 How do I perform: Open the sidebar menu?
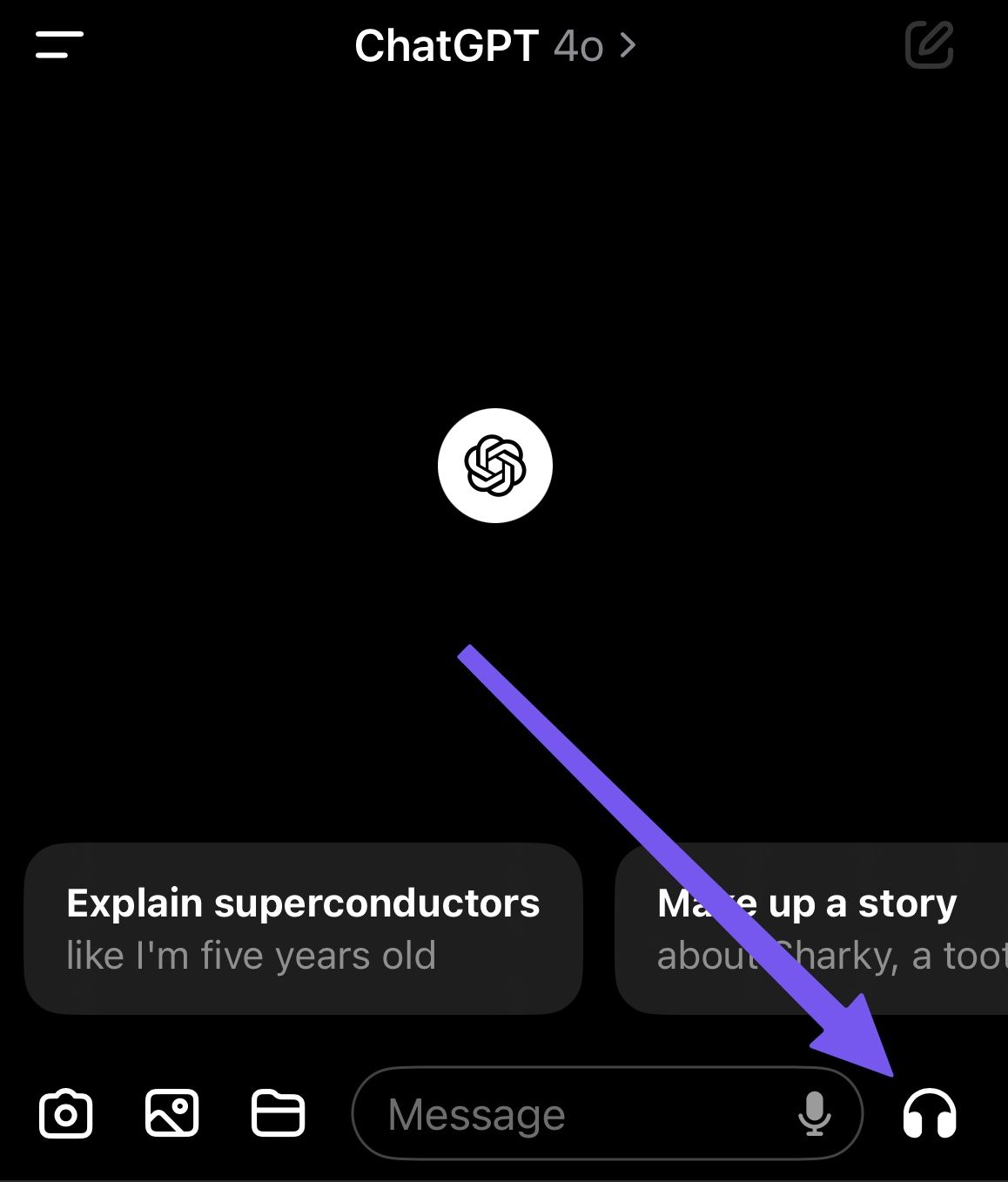click(x=59, y=45)
